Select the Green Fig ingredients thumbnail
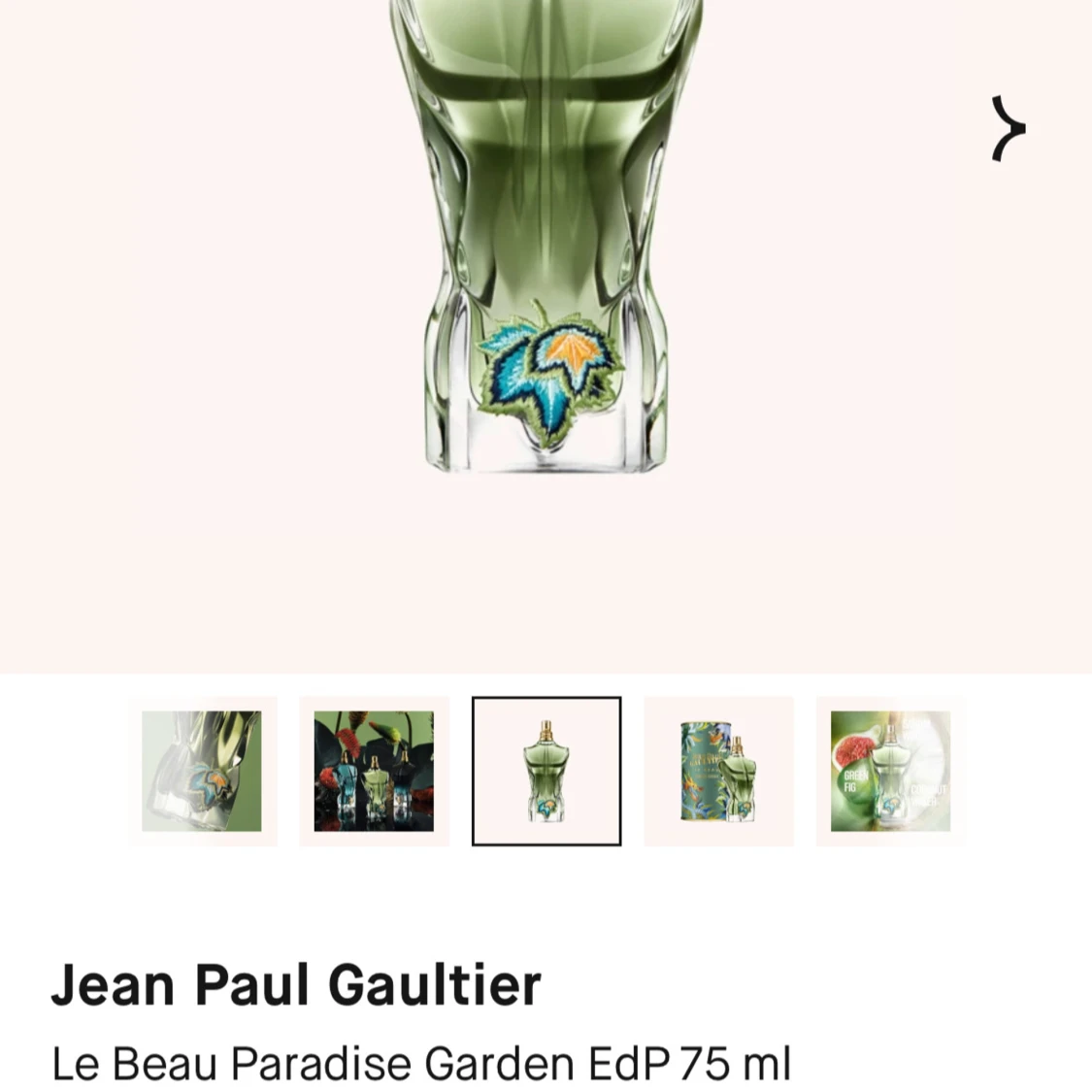Viewport: 1092px width, 1092px height. (x=890, y=772)
